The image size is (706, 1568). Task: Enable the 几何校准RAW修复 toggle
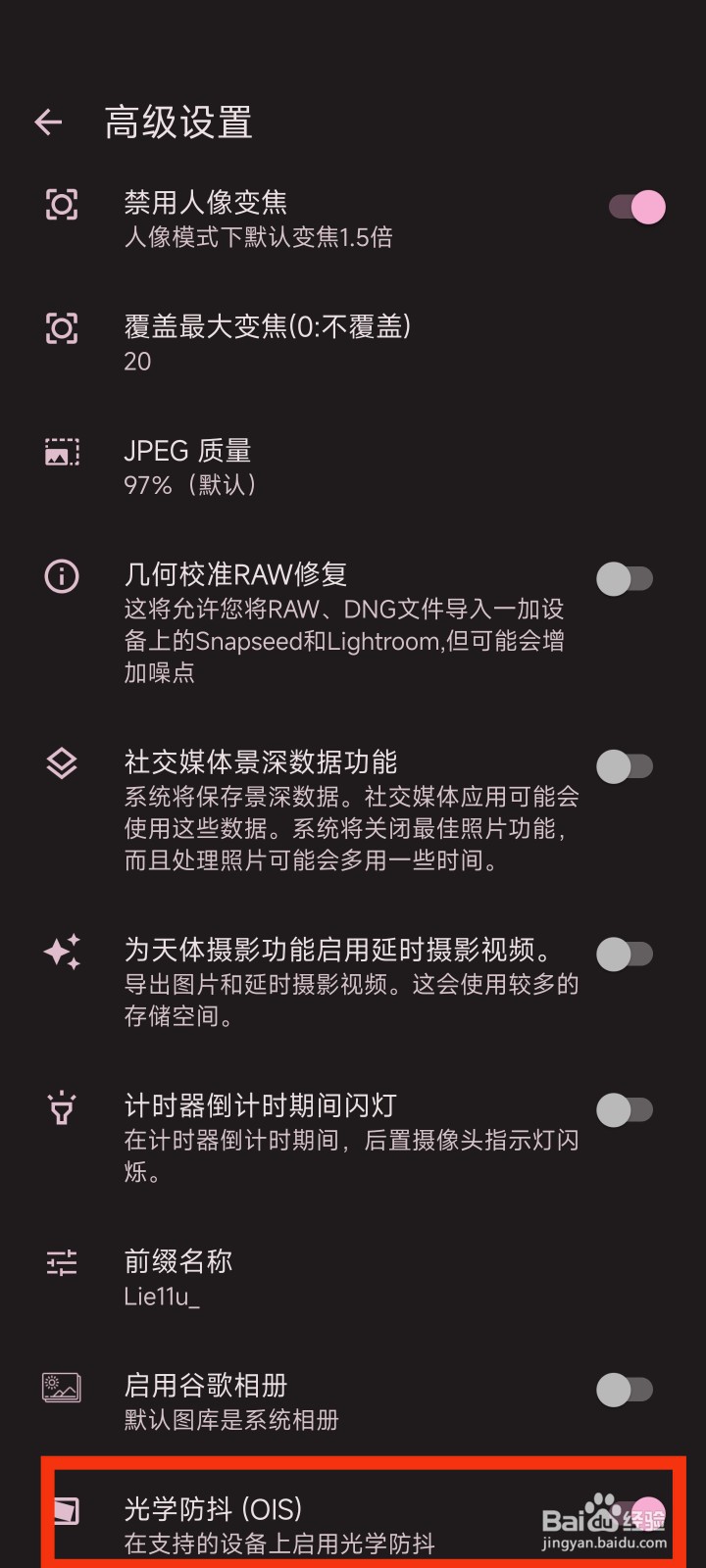click(x=625, y=579)
